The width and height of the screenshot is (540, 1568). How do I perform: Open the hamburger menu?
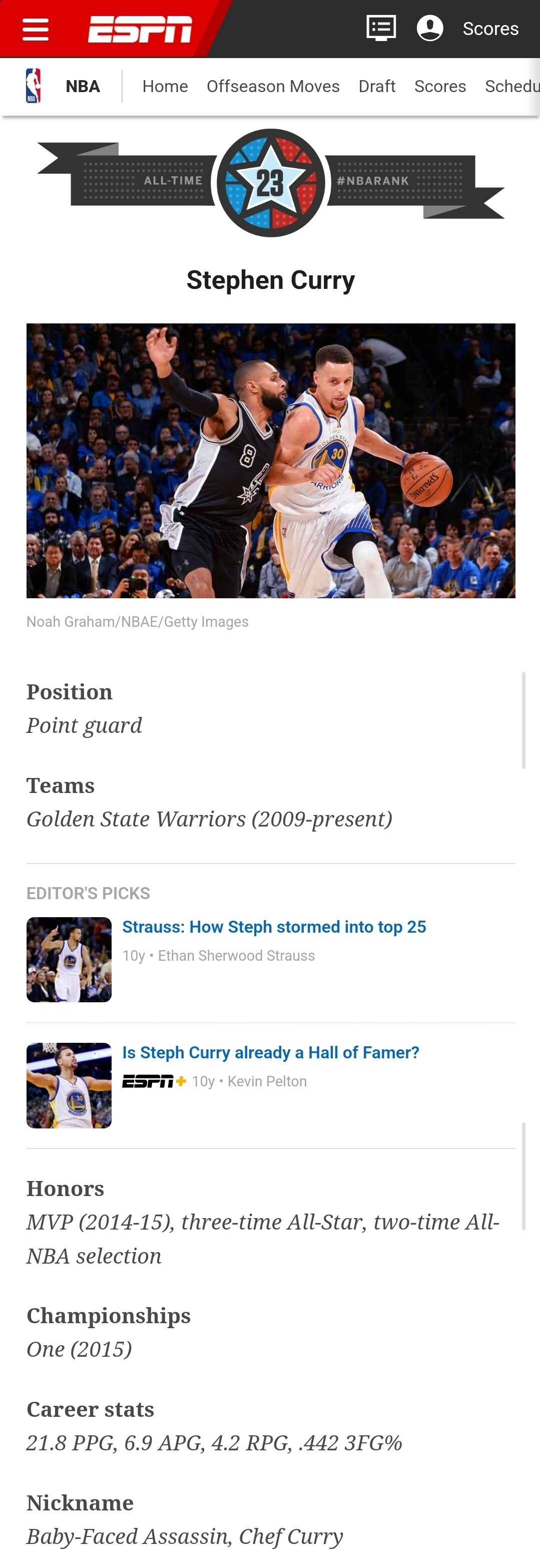(36, 29)
